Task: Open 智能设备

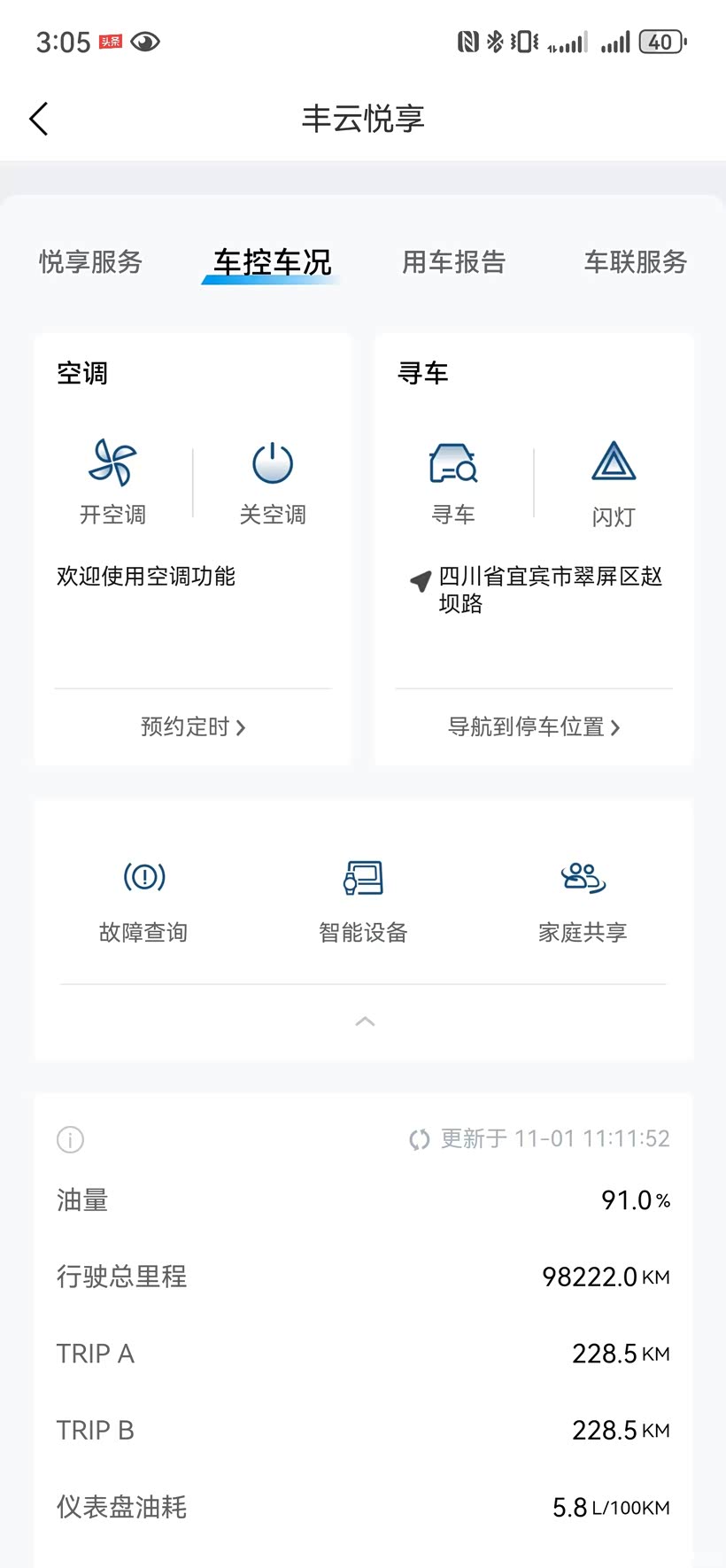Action: (x=363, y=901)
